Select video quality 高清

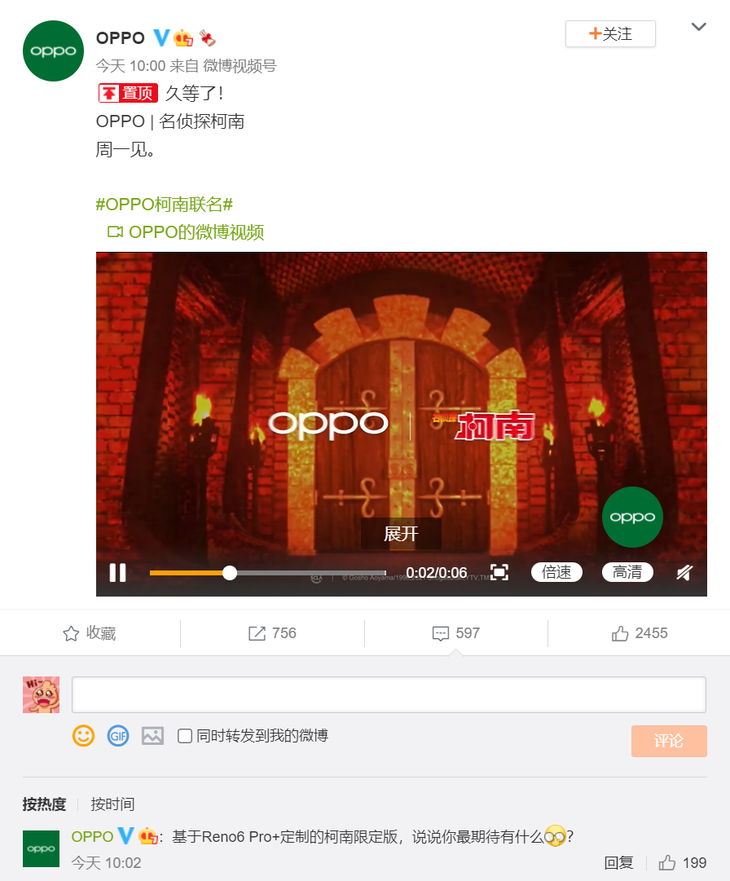point(627,573)
